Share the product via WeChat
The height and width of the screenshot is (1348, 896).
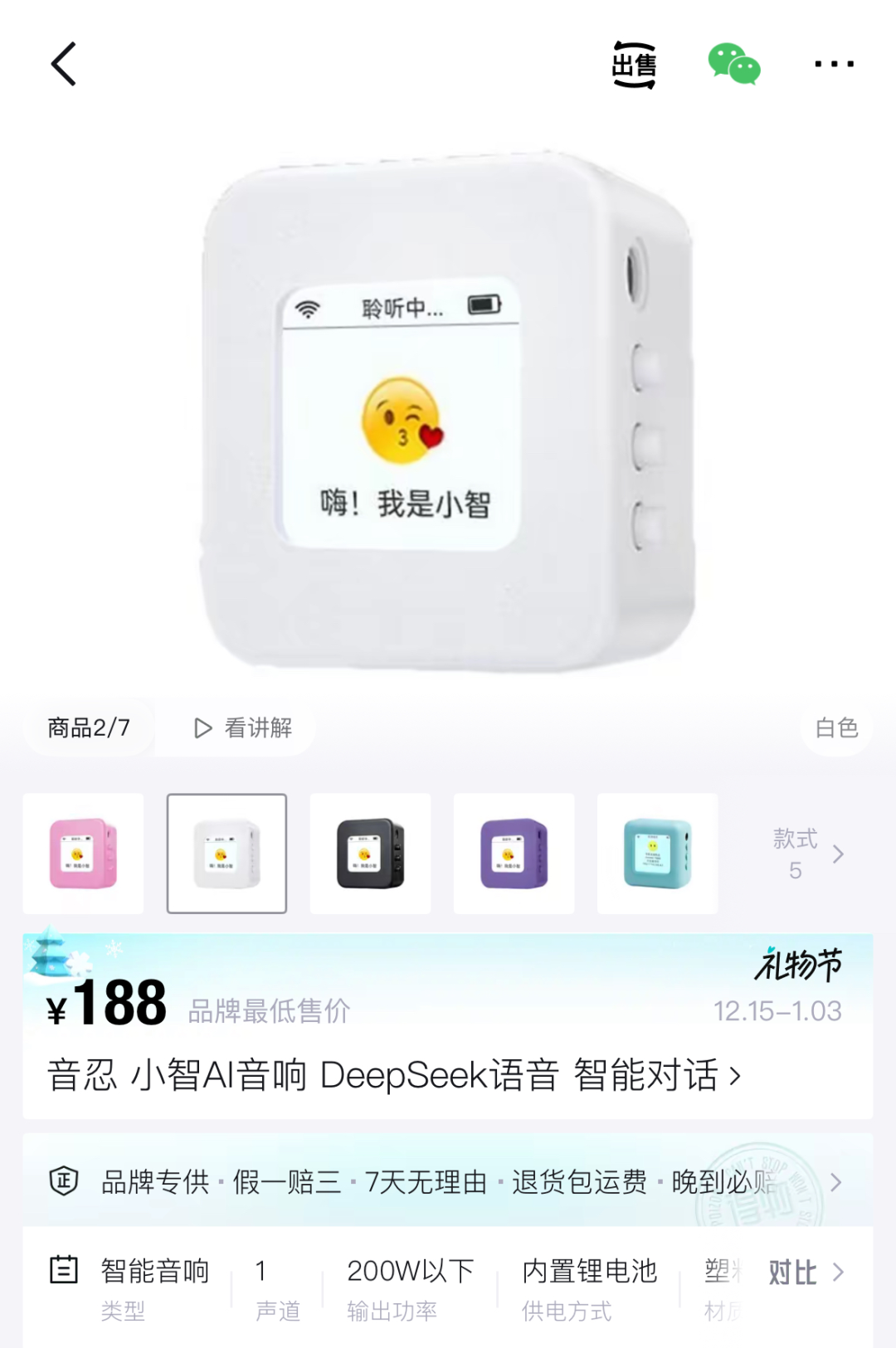tap(734, 65)
